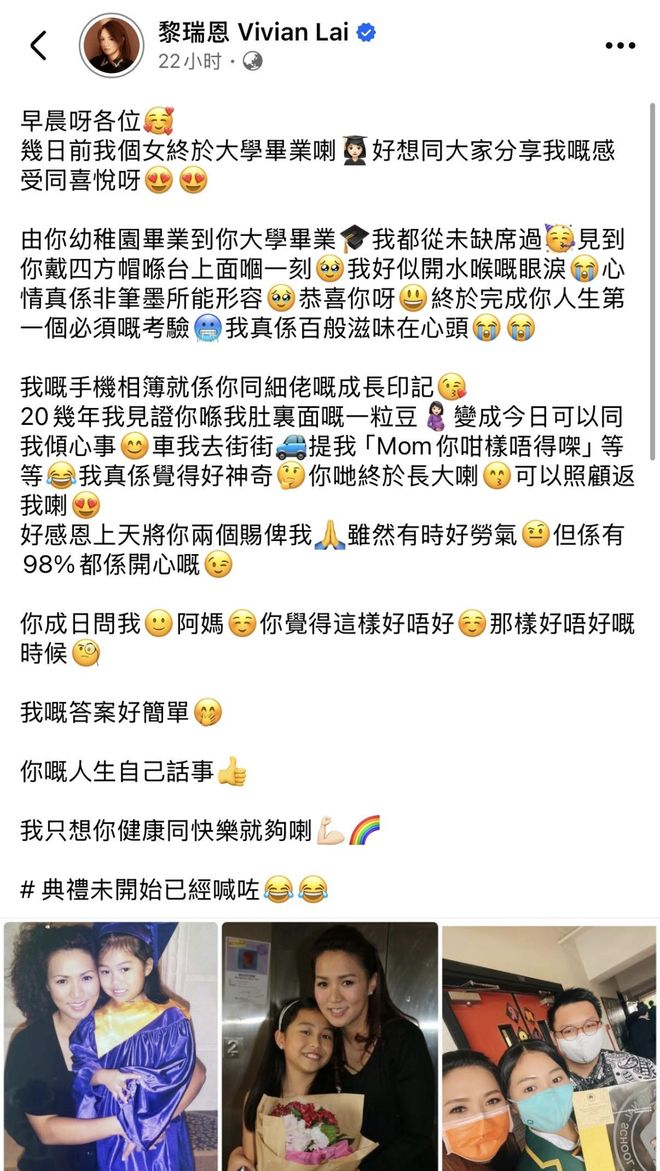View the photo with the flower bouquet
The image size is (660, 1171).
[330, 1045]
